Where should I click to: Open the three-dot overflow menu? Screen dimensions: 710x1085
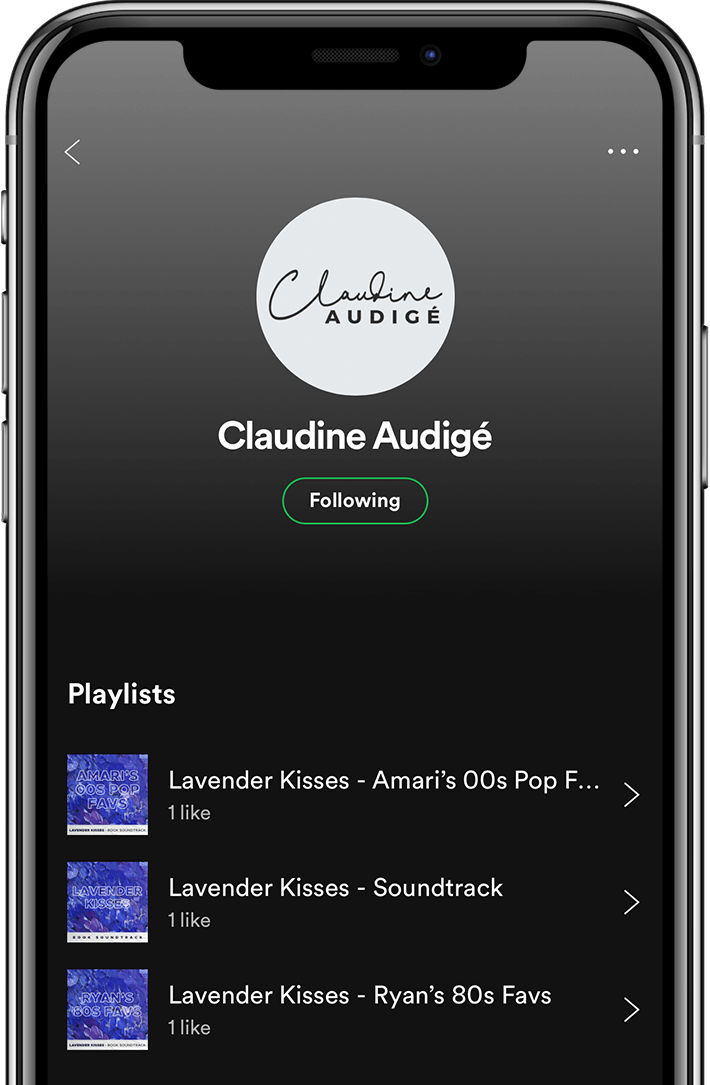622,152
